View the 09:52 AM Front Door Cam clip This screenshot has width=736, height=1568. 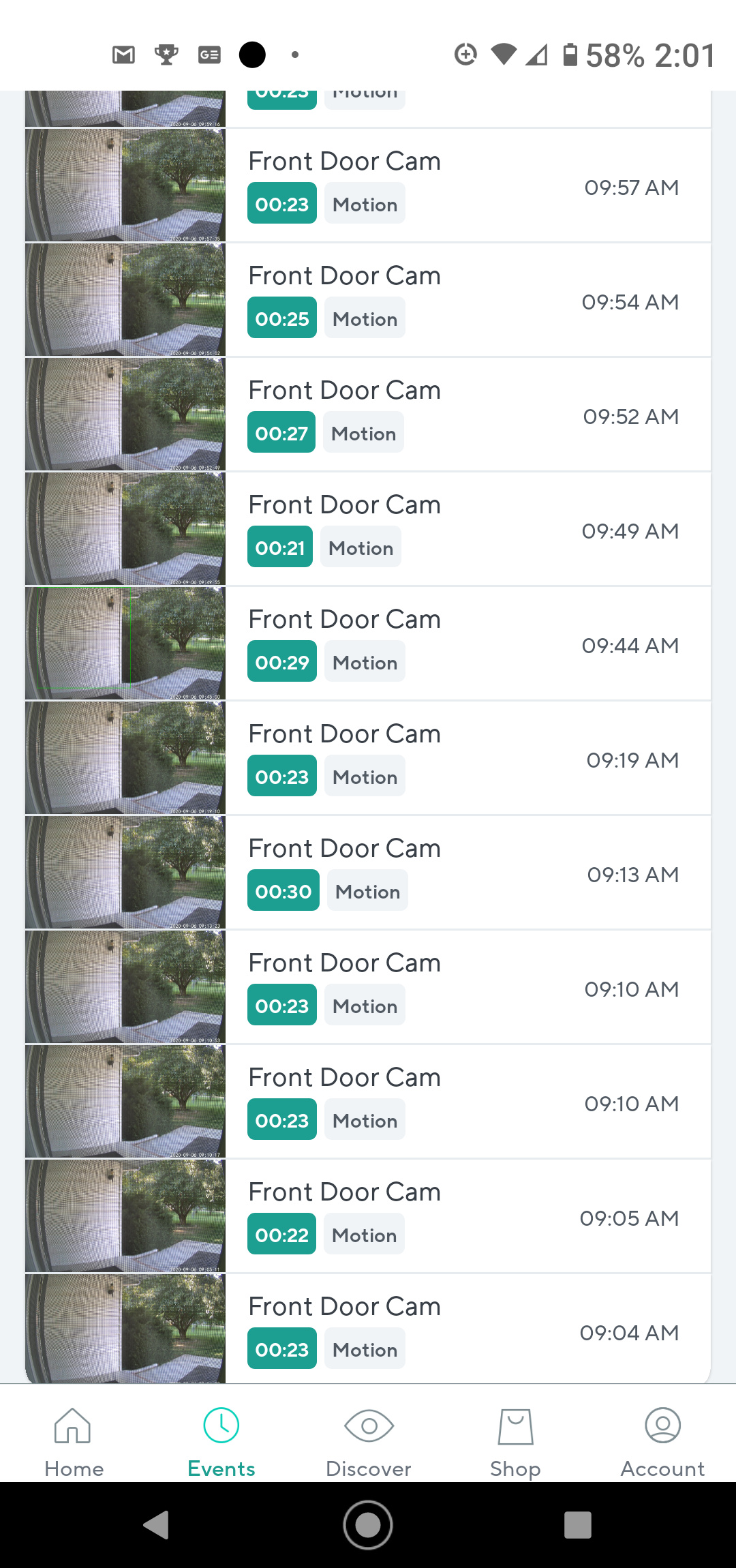click(x=467, y=414)
